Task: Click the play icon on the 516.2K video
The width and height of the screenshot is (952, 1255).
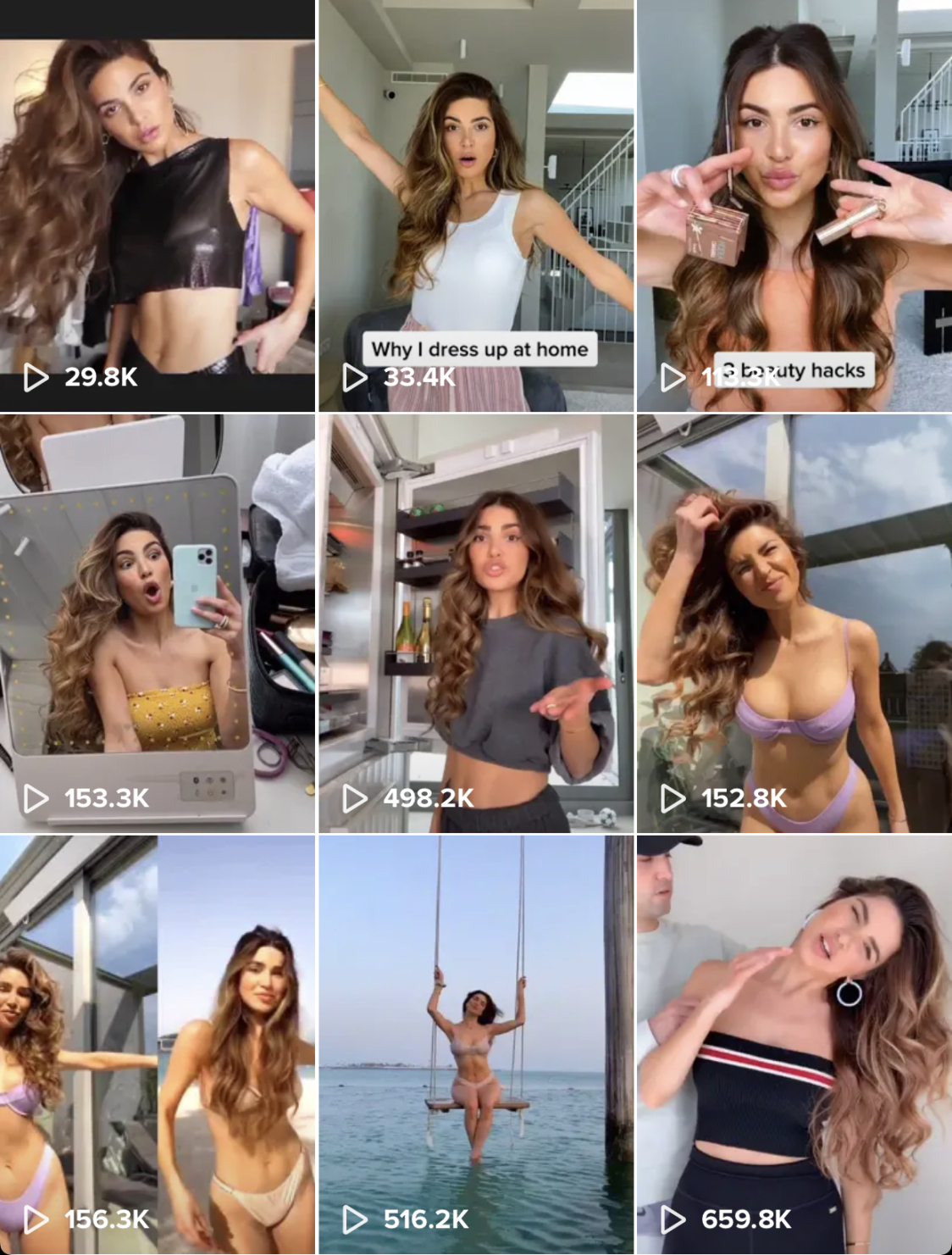Action: click(353, 1220)
